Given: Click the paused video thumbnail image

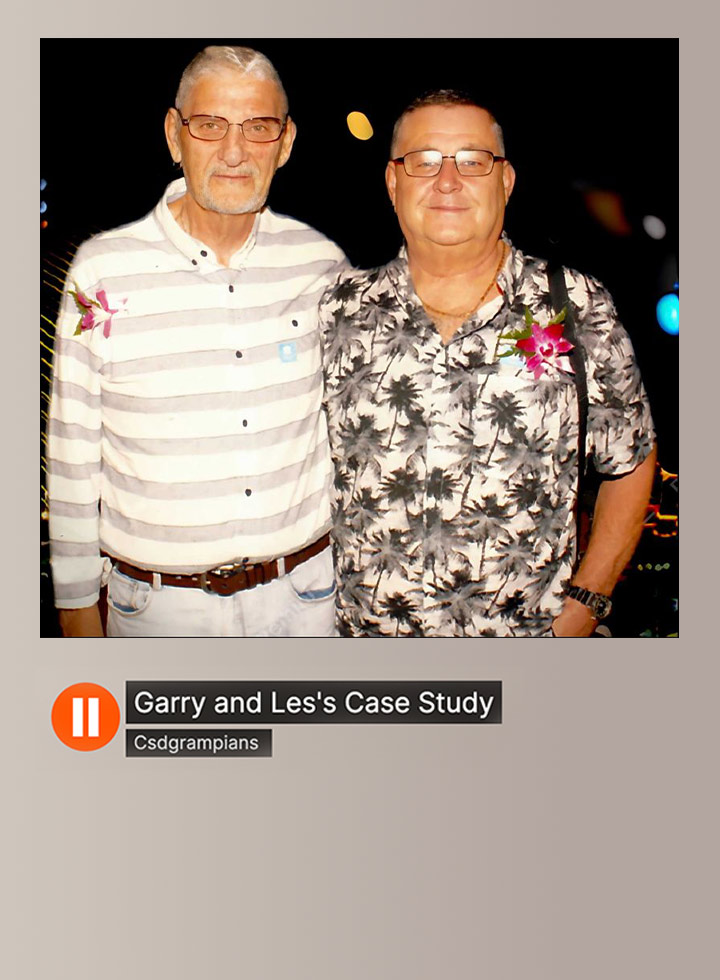Looking at the screenshot, I should tap(360, 340).
